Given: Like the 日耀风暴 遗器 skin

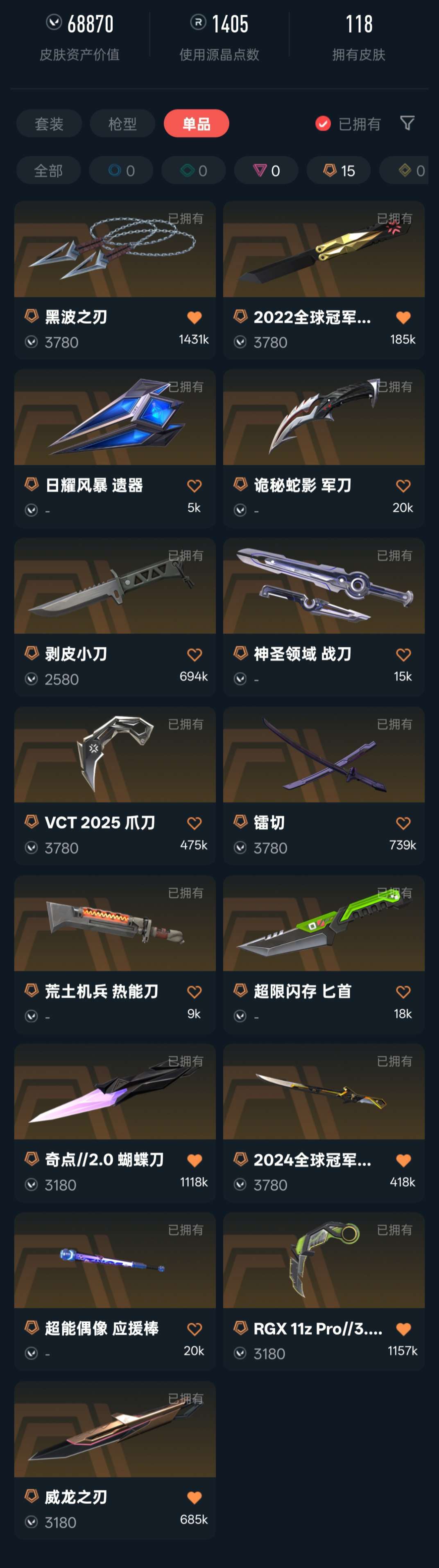Looking at the screenshot, I should pyautogui.click(x=194, y=486).
